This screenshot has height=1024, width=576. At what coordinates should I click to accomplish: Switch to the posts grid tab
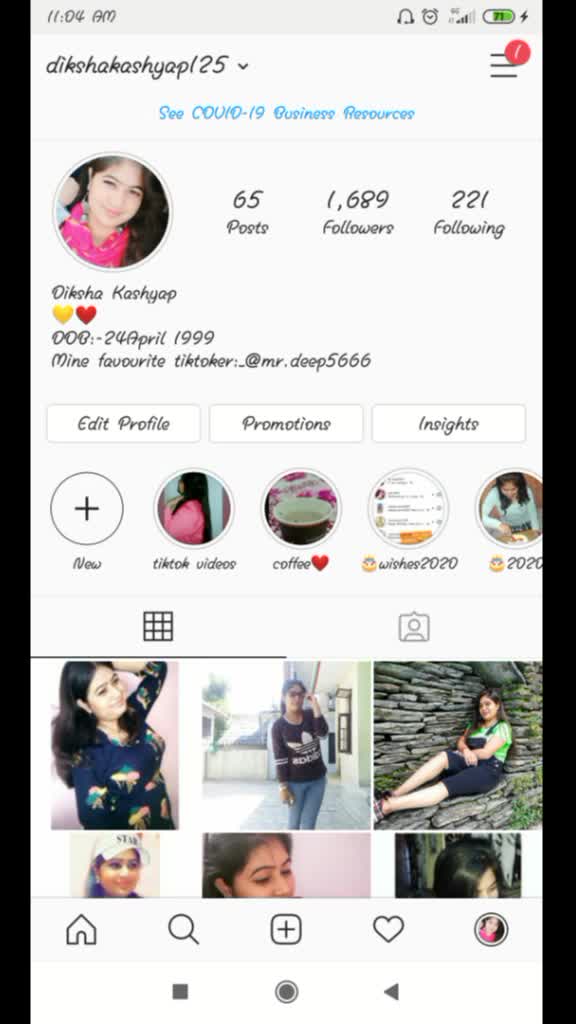click(x=158, y=627)
